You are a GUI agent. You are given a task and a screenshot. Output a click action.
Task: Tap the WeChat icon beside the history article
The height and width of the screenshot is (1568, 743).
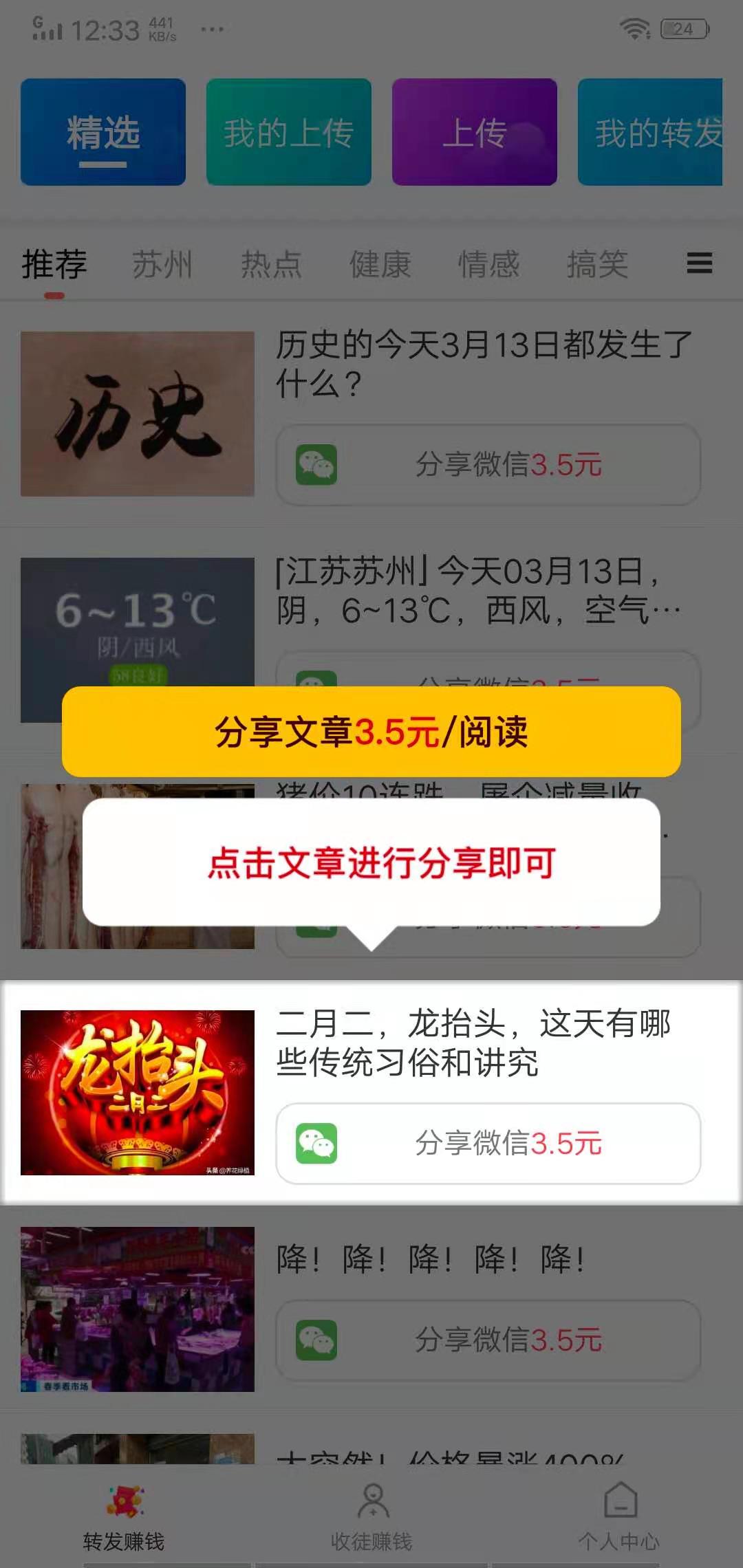pos(316,464)
